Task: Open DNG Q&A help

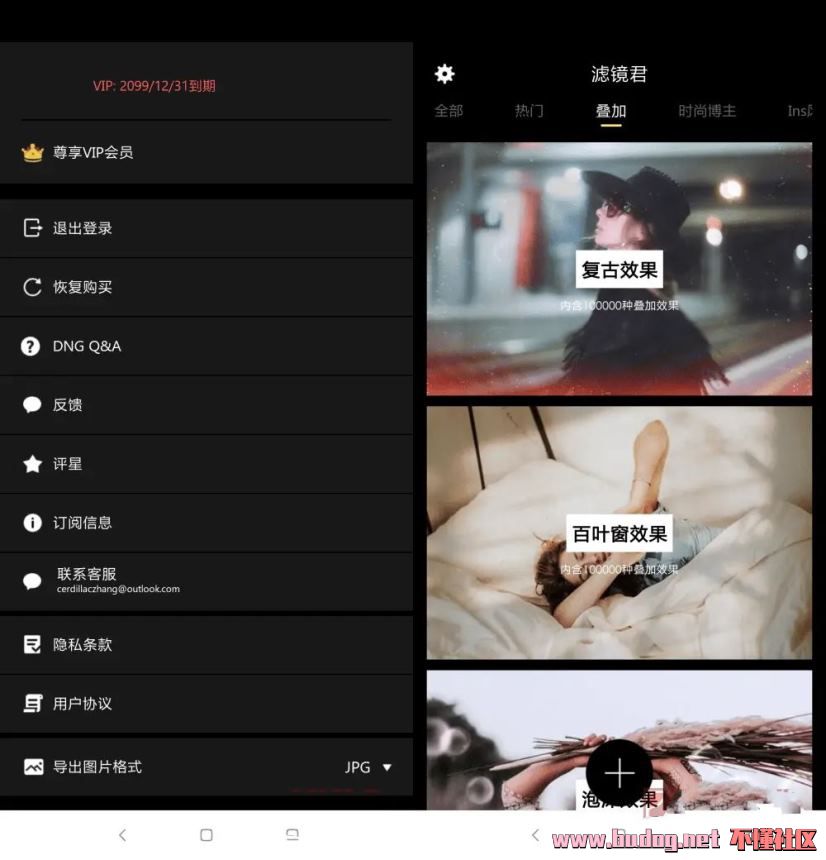Action: 206,346
